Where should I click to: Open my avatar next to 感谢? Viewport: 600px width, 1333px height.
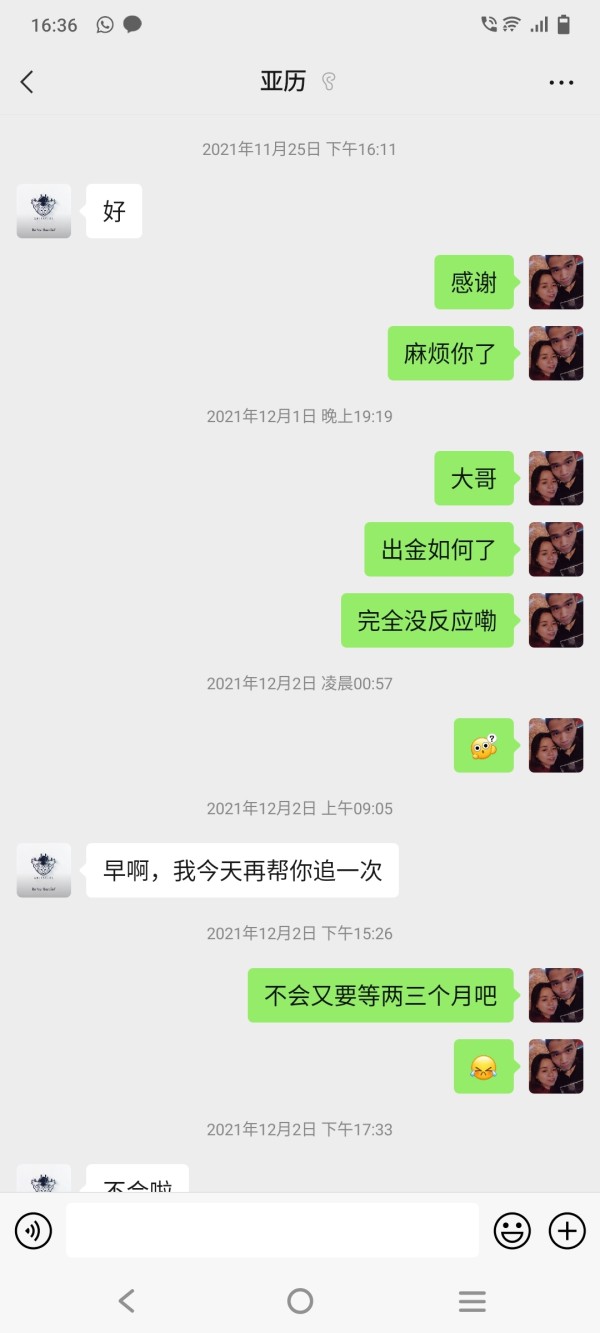556,282
